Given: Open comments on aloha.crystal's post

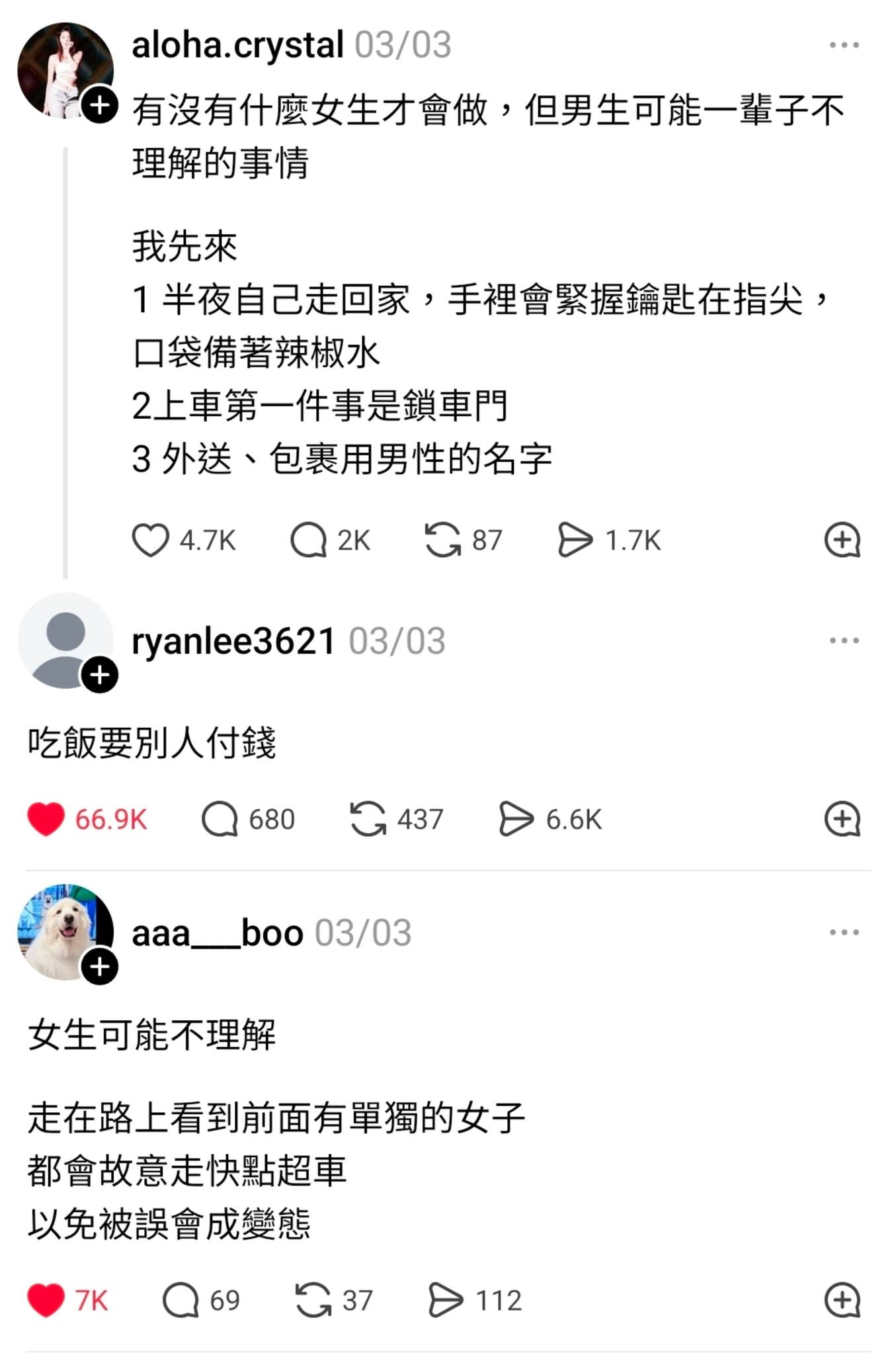Looking at the screenshot, I should pyautogui.click(x=308, y=540).
